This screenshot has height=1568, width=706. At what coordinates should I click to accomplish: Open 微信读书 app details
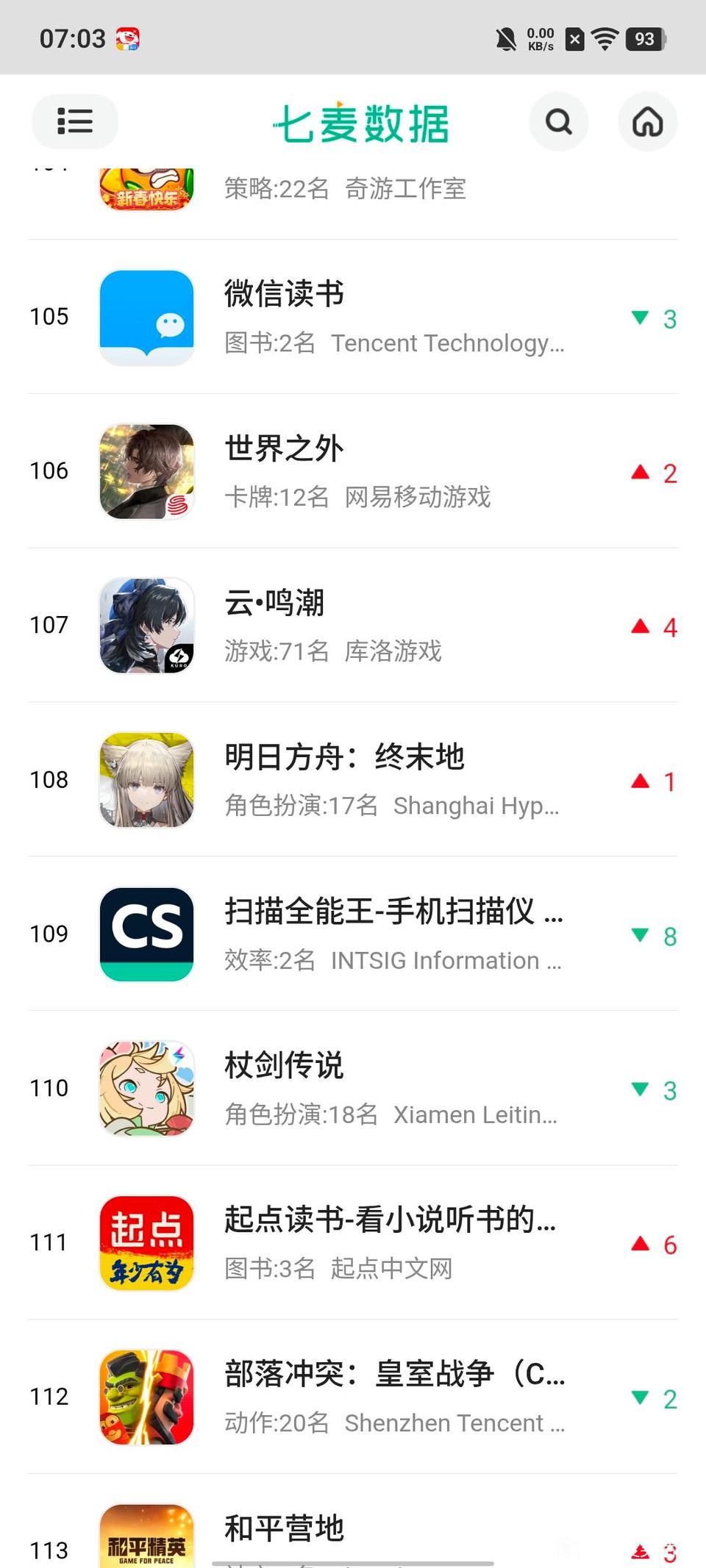(x=353, y=317)
